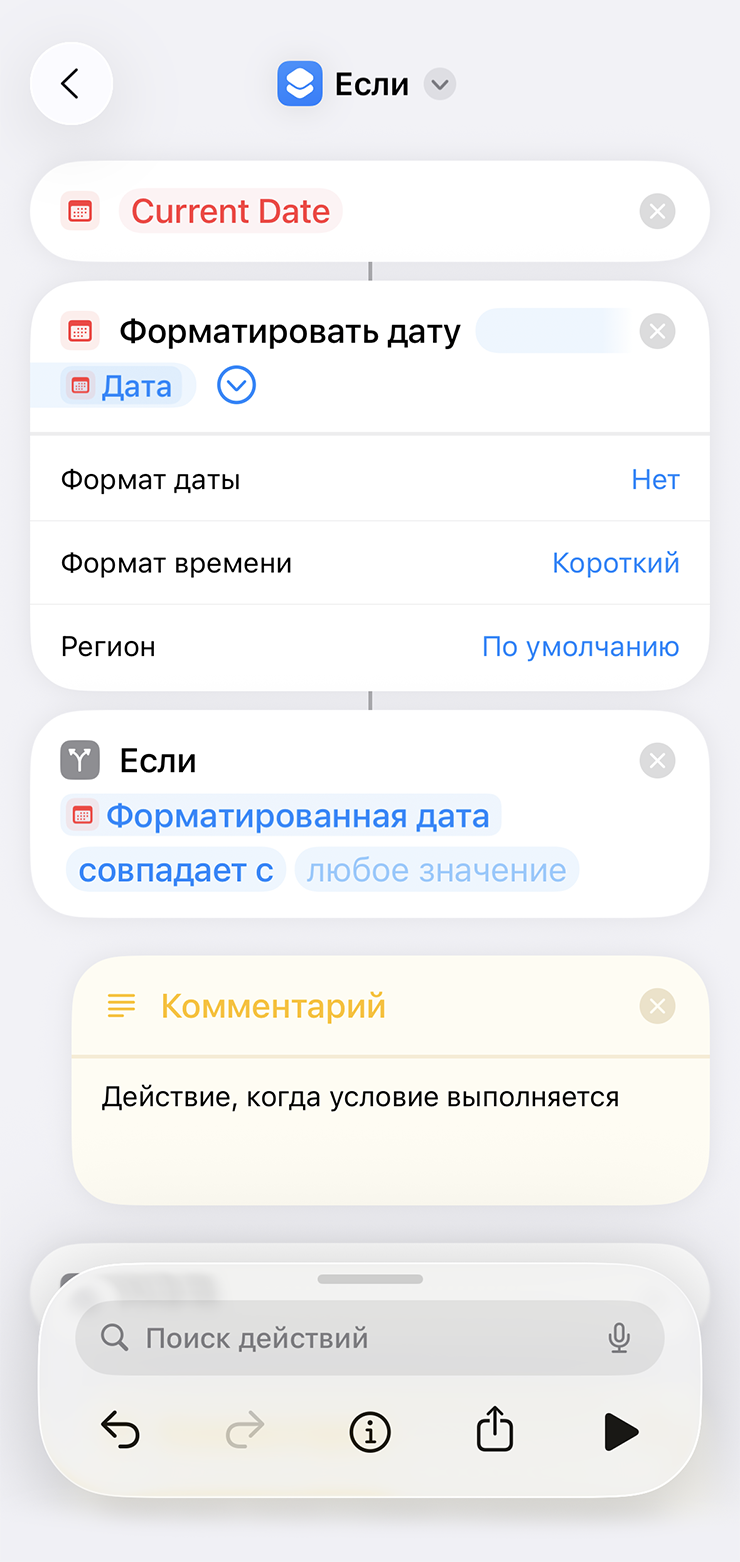Select region «По умолчанию»
Viewport: 740px width, 1562px height.
[580, 647]
